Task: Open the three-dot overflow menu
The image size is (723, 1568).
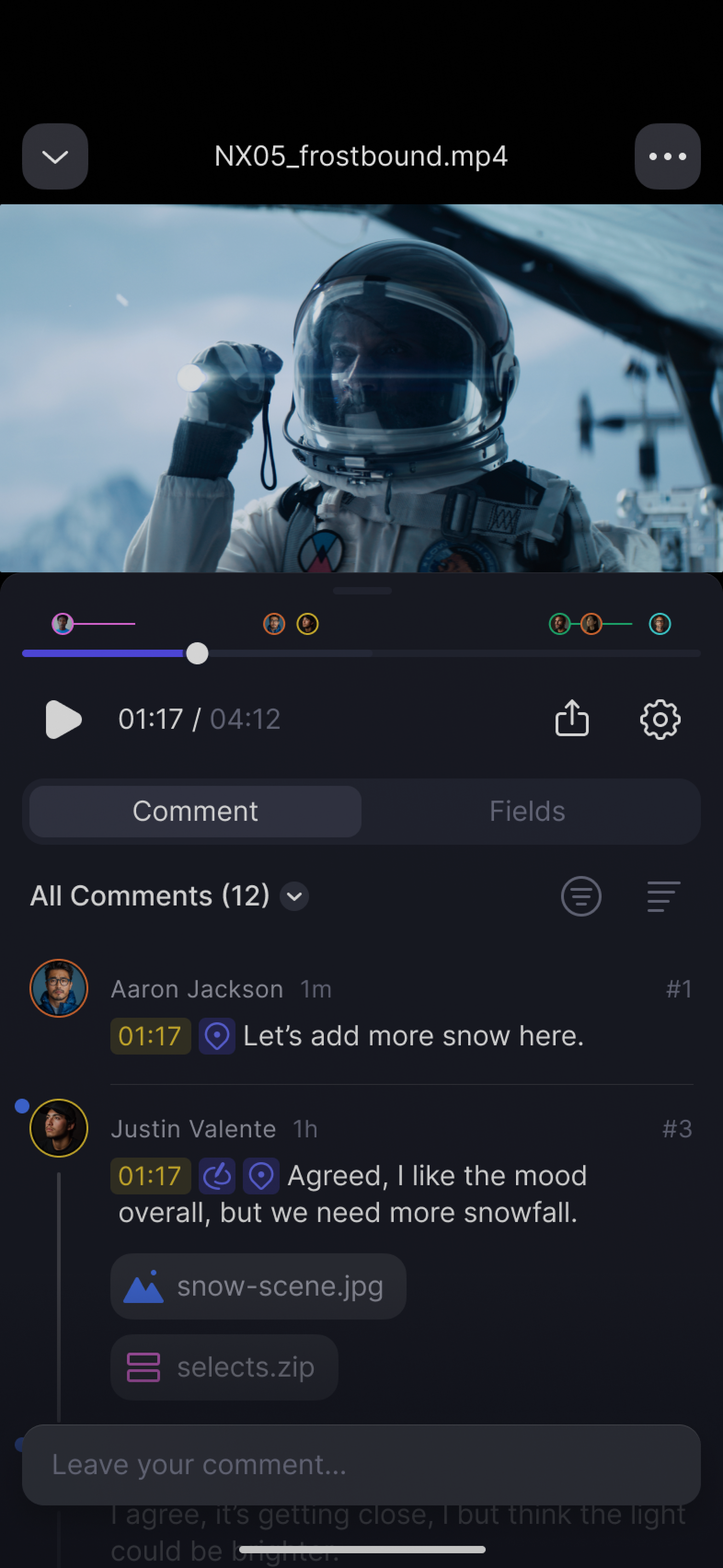Action: click(x=667, y=156)
